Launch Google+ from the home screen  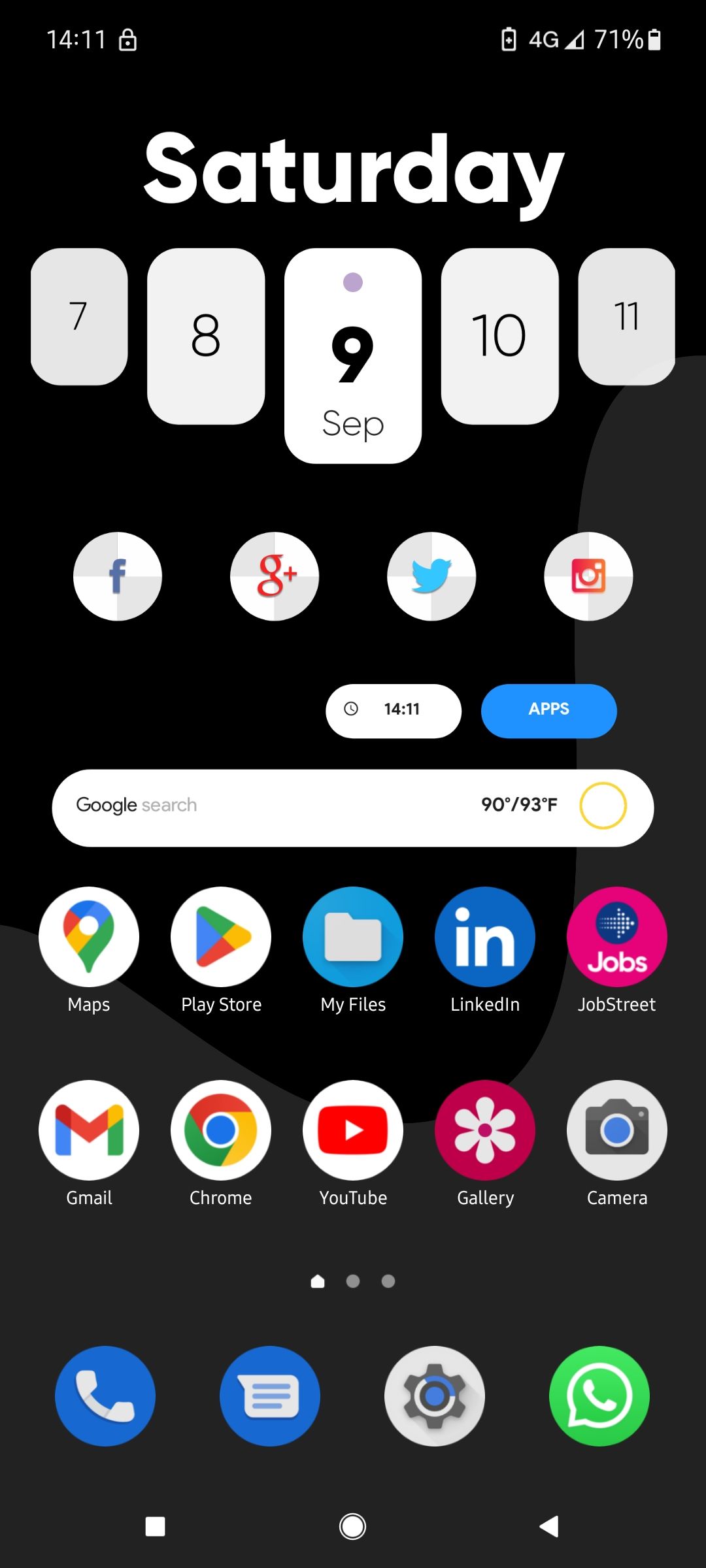(x=274, y=576)
